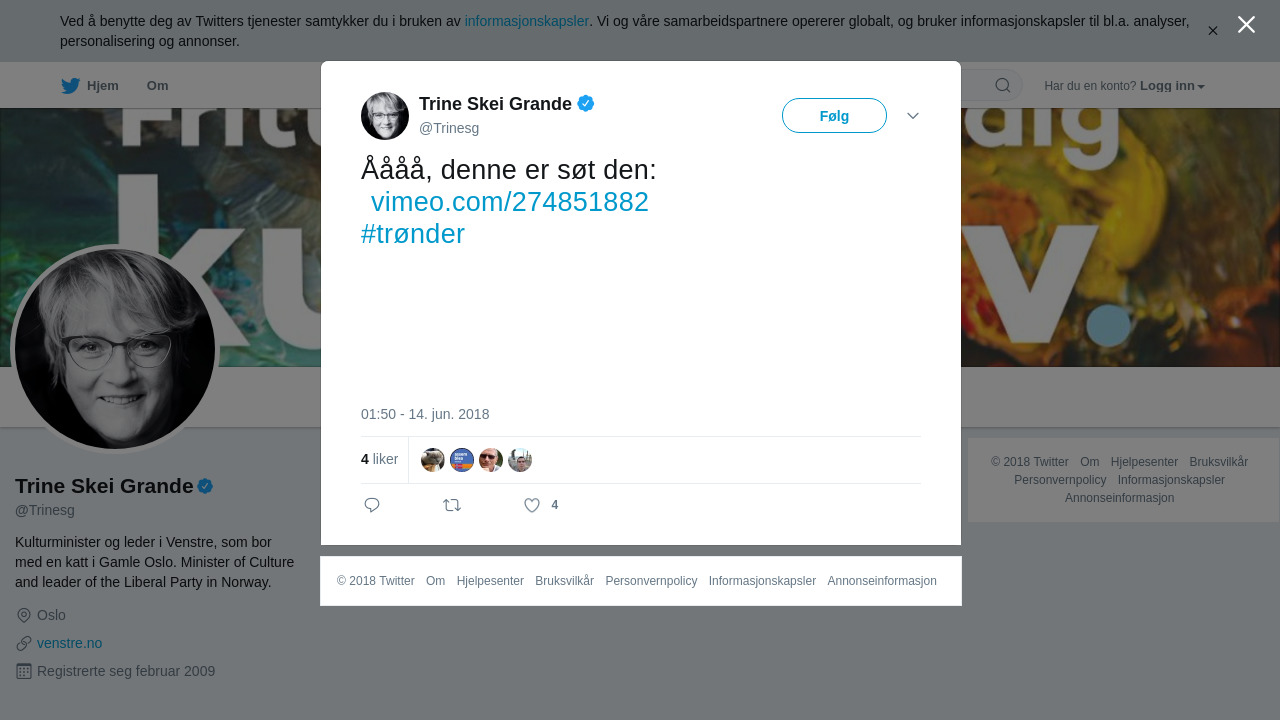Screen dimensions: 1280x720
Task: Open Personvernpolicy in the tweet dialog footer
Action: [x=651, y=581]
